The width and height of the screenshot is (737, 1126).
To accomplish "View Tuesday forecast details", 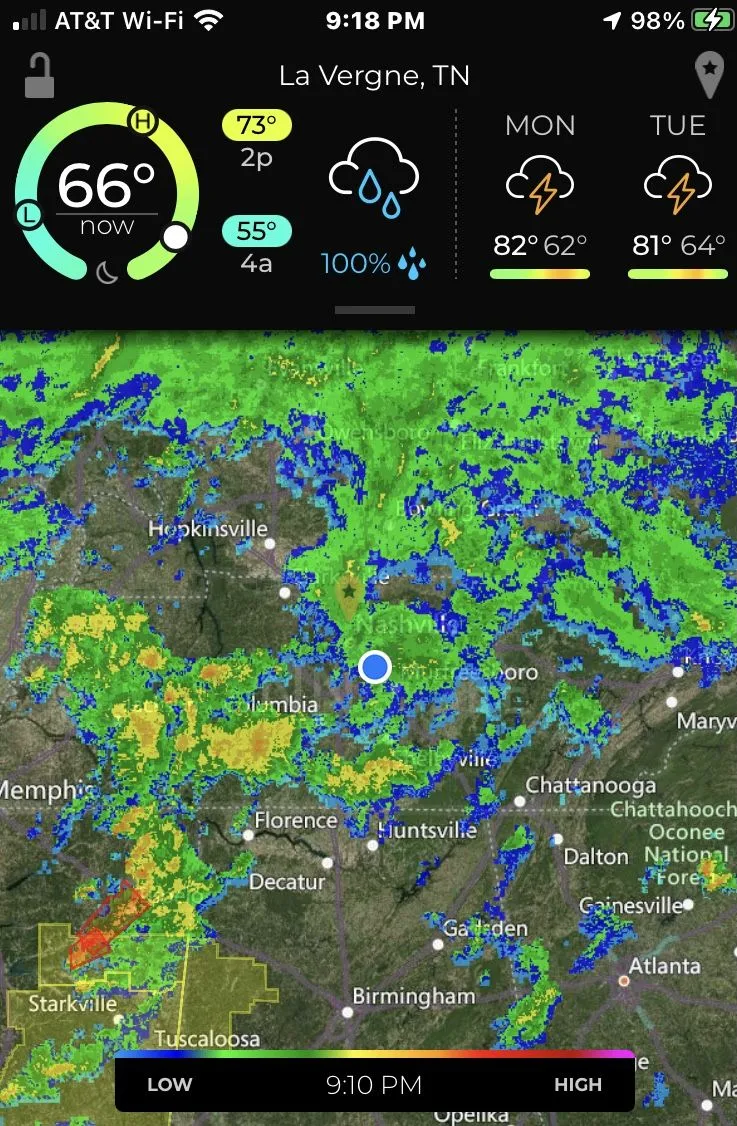I will tap(678, 200).
